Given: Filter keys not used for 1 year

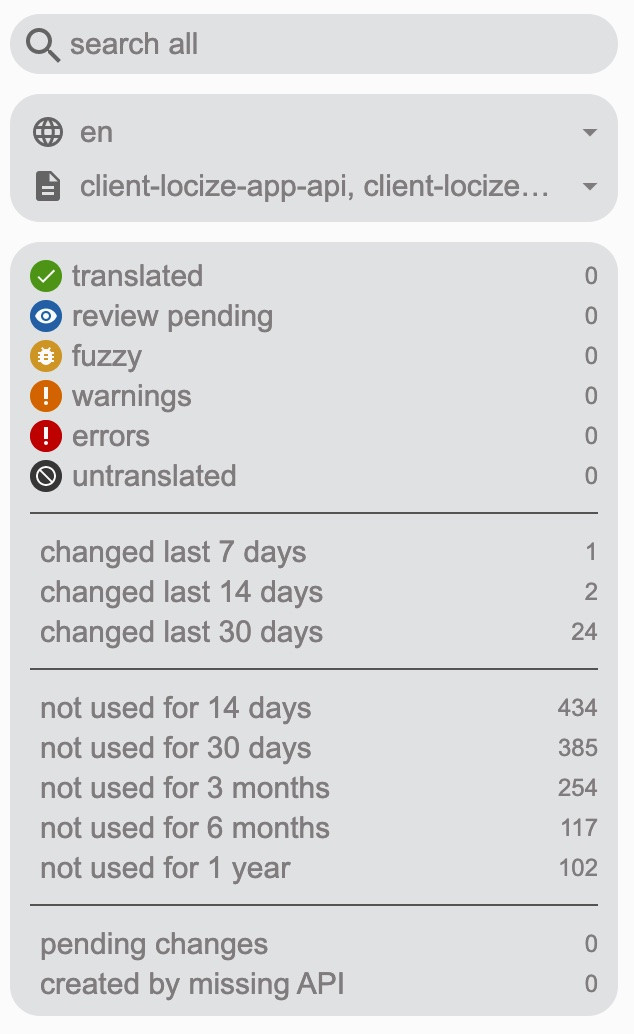Looking at the screenshot, I should click(x=165, y=868).
